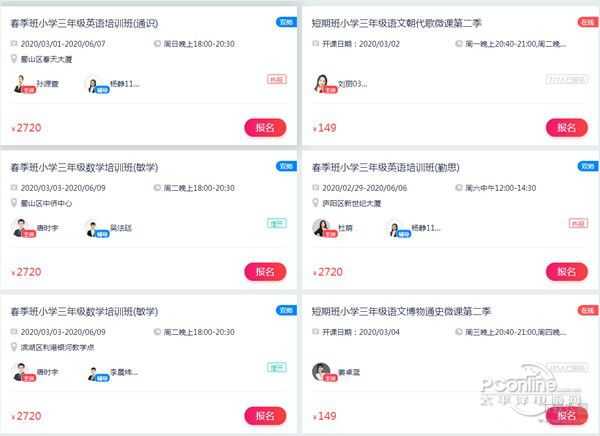Enroll in the math class at 蜀山区中侨中心

pos(265,271)
